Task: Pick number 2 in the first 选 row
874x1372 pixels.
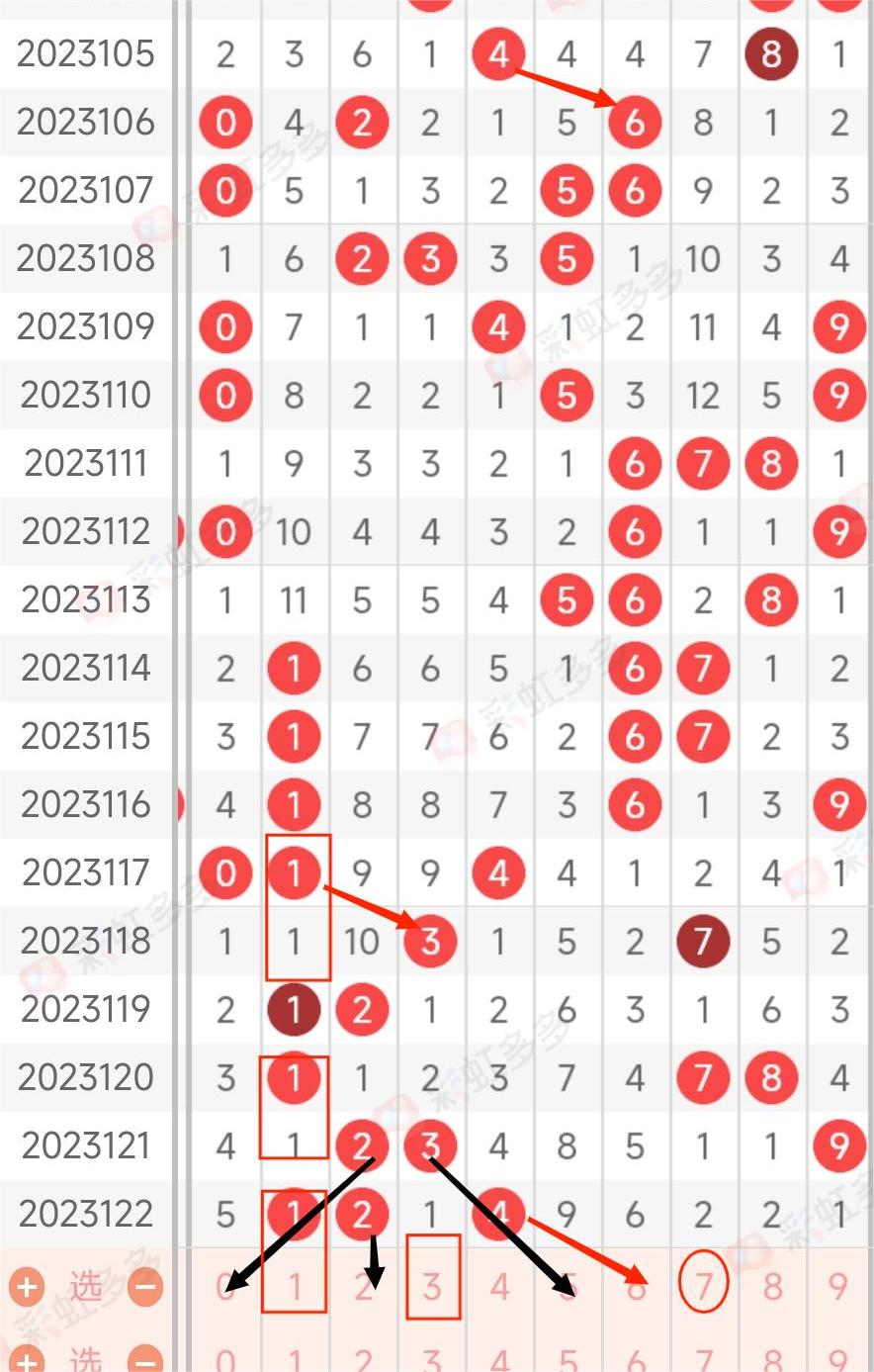Action: point(362,1287)
